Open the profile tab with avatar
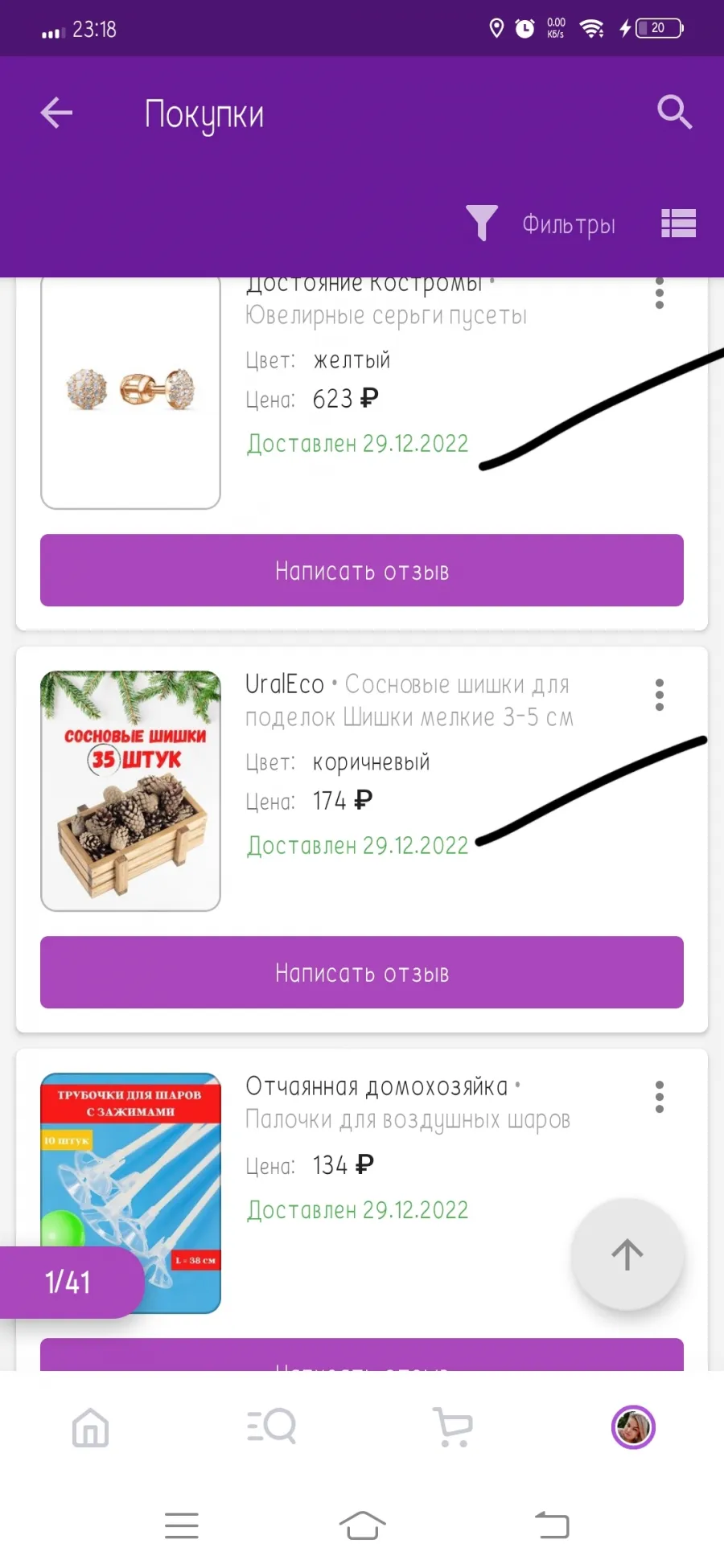This screenshot has height=1568, width=724. click(634, 1427)
